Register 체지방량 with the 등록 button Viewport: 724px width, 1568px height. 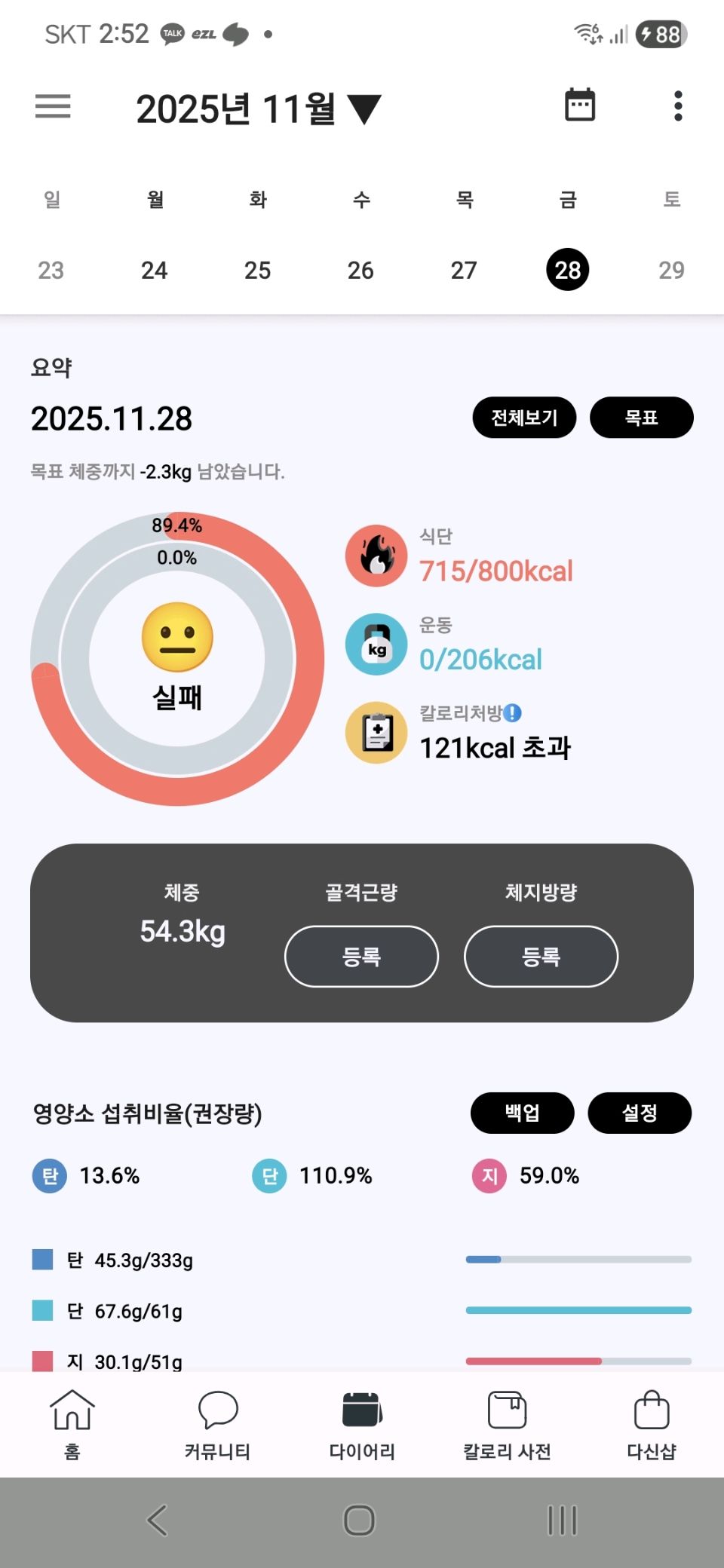pyautogui.click(x=541, y=956)
